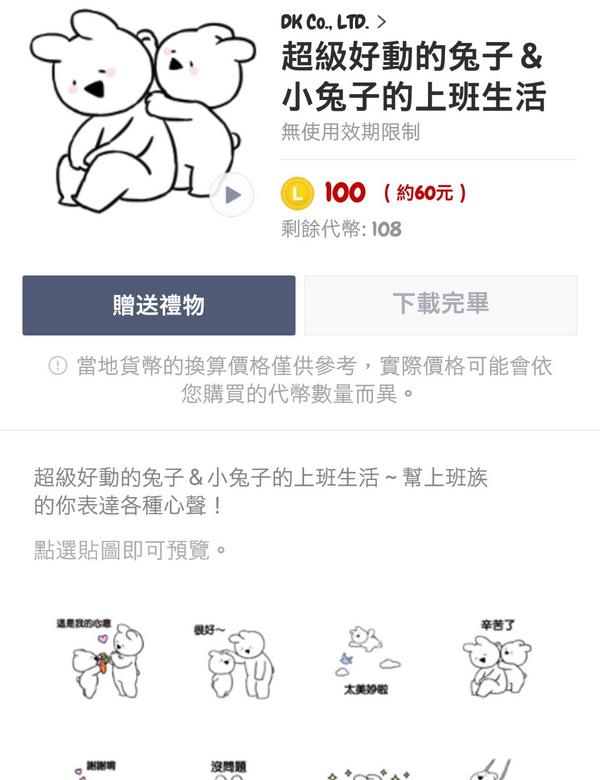Play the sticker animation preview
The width and height of the screenshot is (600, 780).
(x=232, y=194)
